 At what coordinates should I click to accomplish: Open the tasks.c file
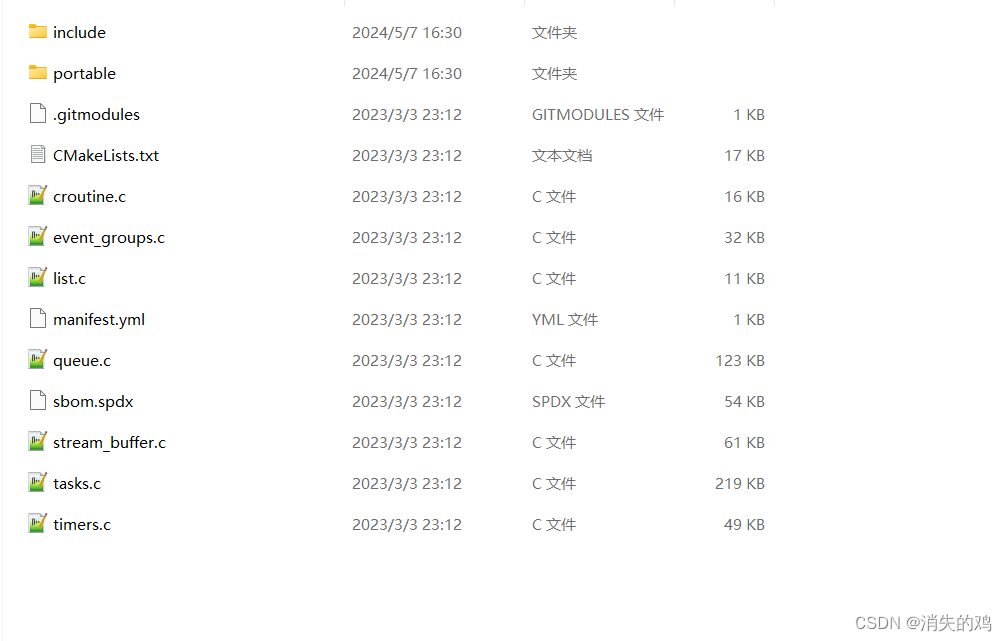[76, 483]
